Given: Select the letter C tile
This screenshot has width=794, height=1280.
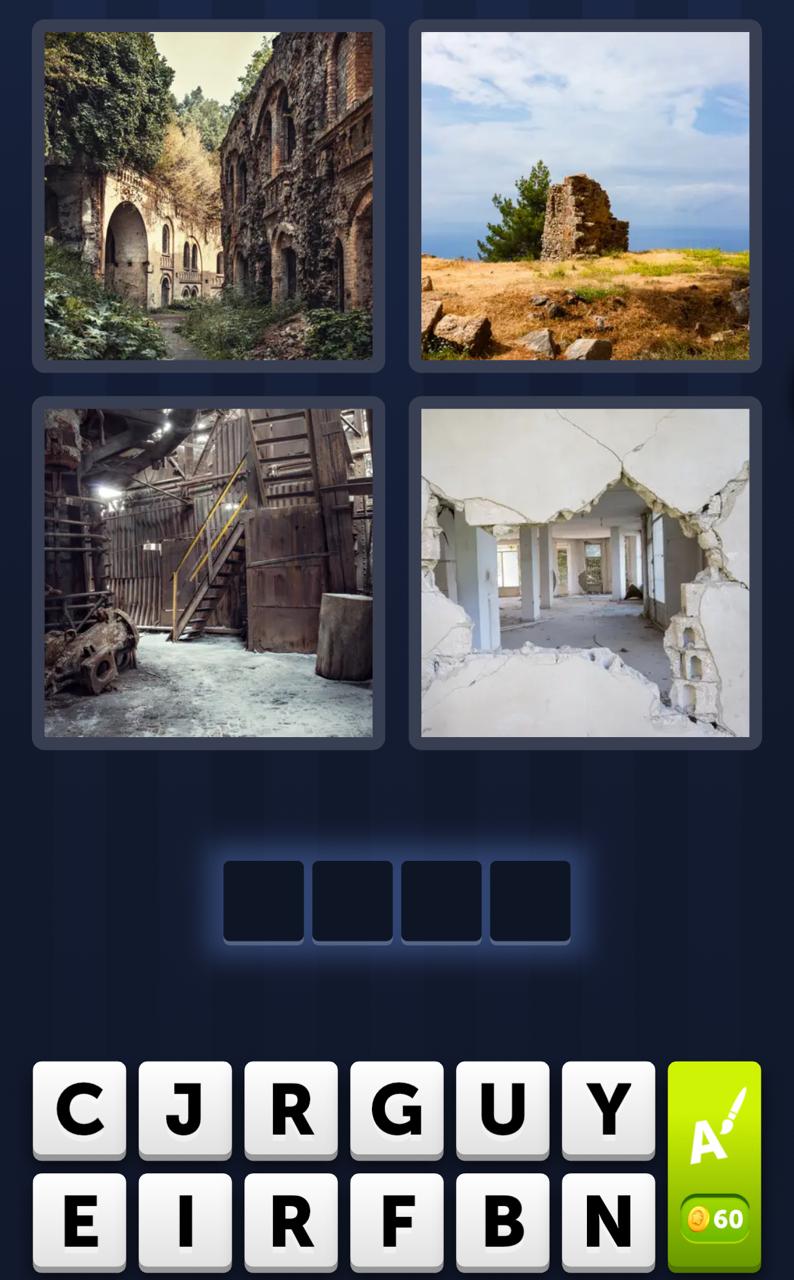Looking at the screenshot, I should pyautogui.click(x=80, y=1110).
